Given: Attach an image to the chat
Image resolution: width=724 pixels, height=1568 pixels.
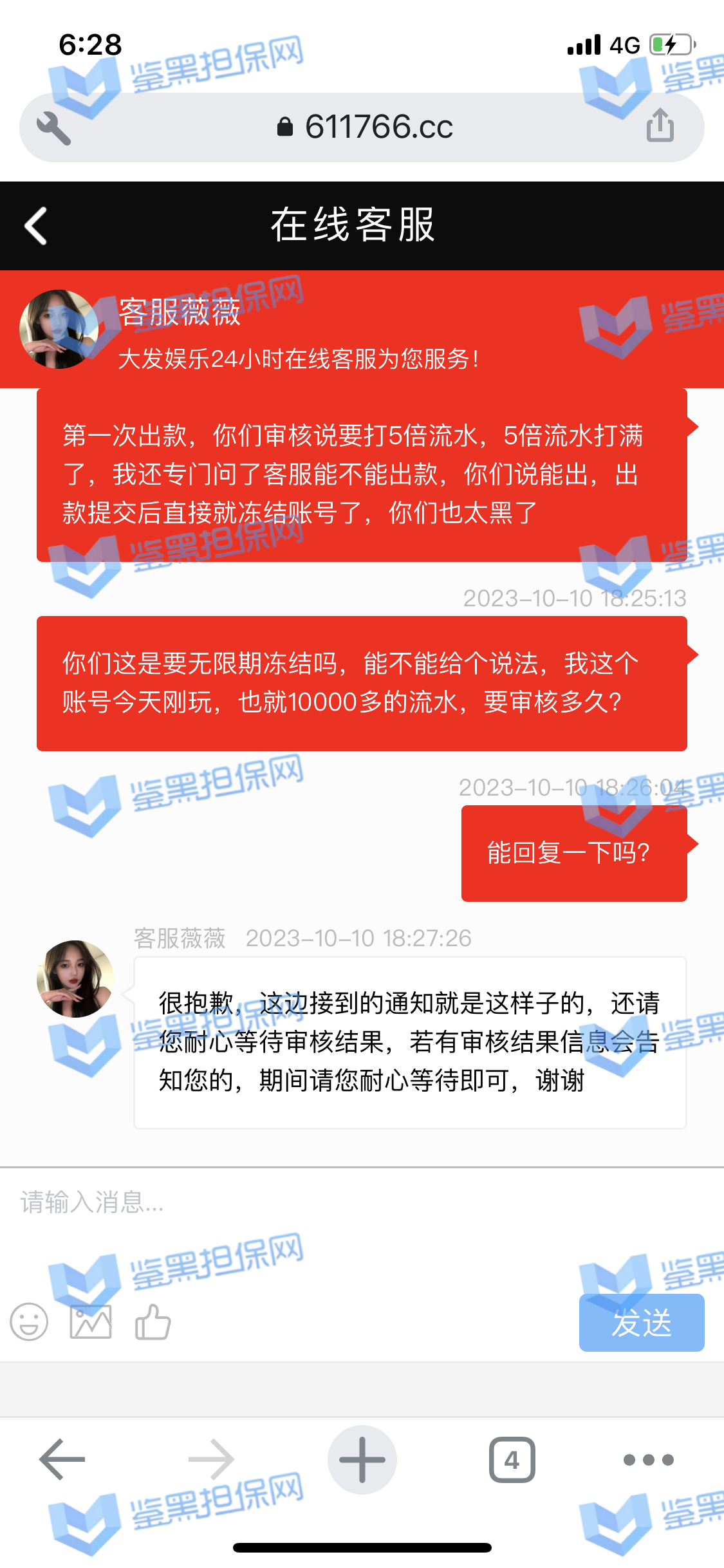Looking at the screenshot, I should point(91,1323).
